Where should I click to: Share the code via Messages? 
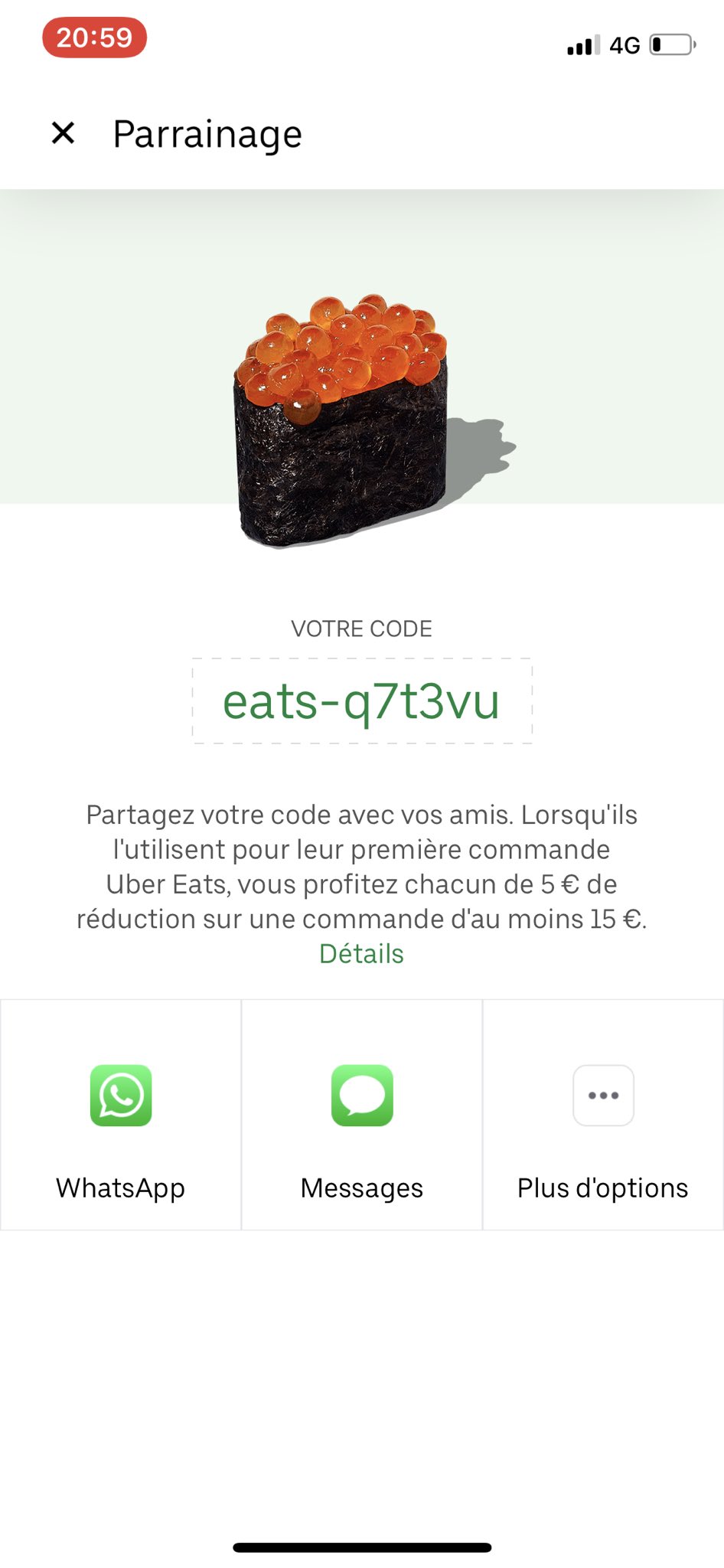click(362, 1115)
